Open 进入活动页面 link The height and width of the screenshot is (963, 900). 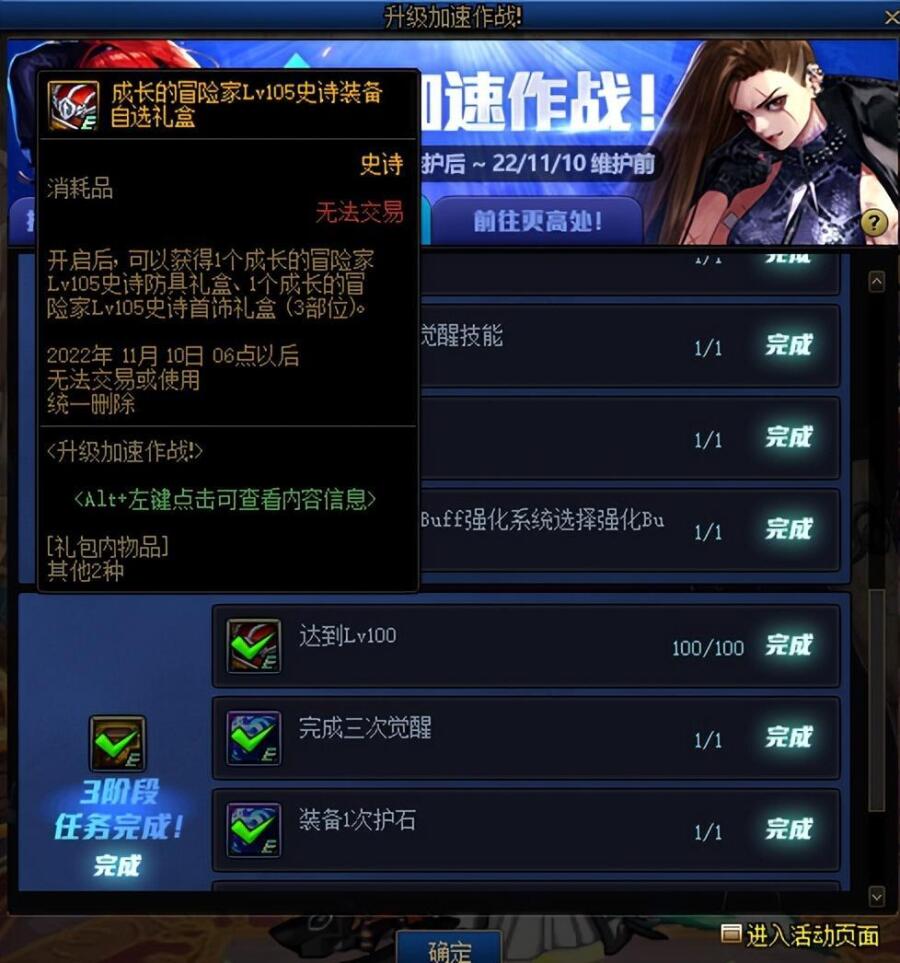[x=800, y=935]
